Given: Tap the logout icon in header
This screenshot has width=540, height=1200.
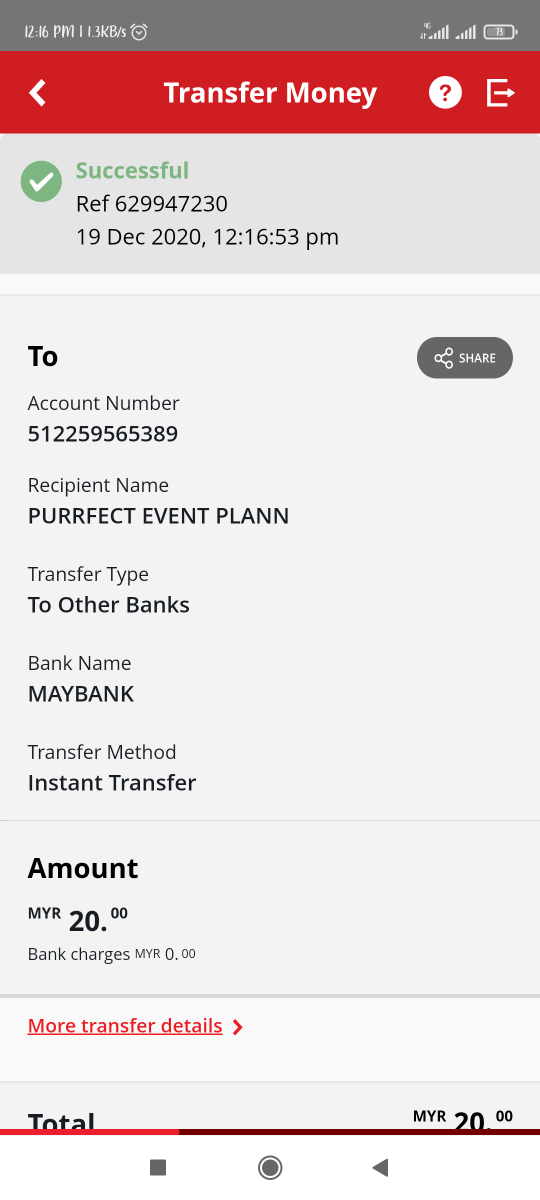Looking at the screenshot, I should 501,93.
